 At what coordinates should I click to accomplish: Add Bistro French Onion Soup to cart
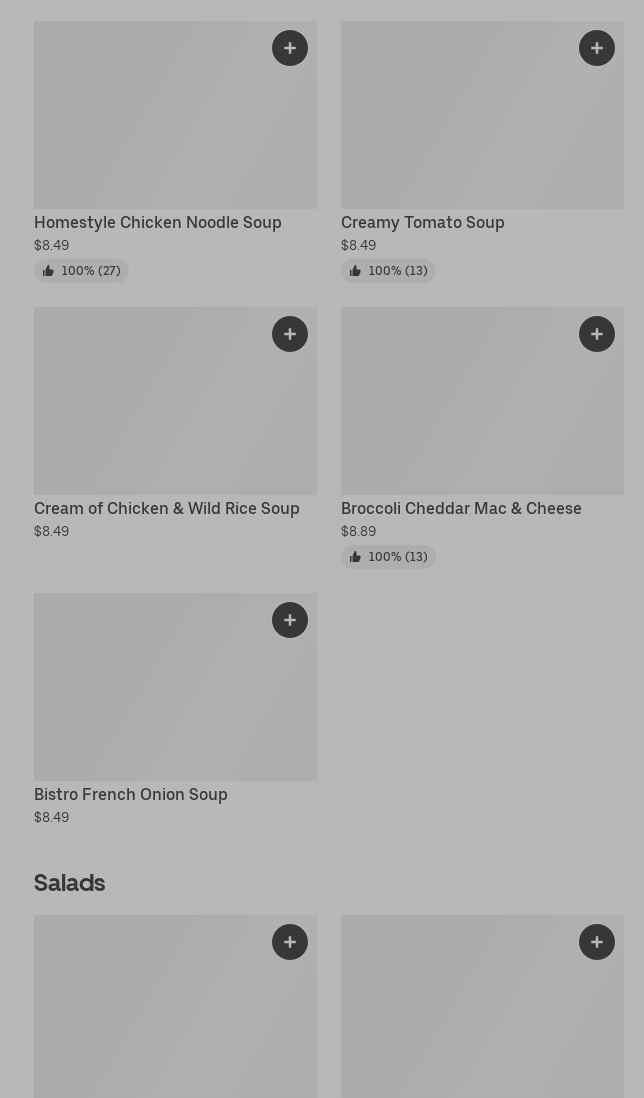(x=290, y=620)
